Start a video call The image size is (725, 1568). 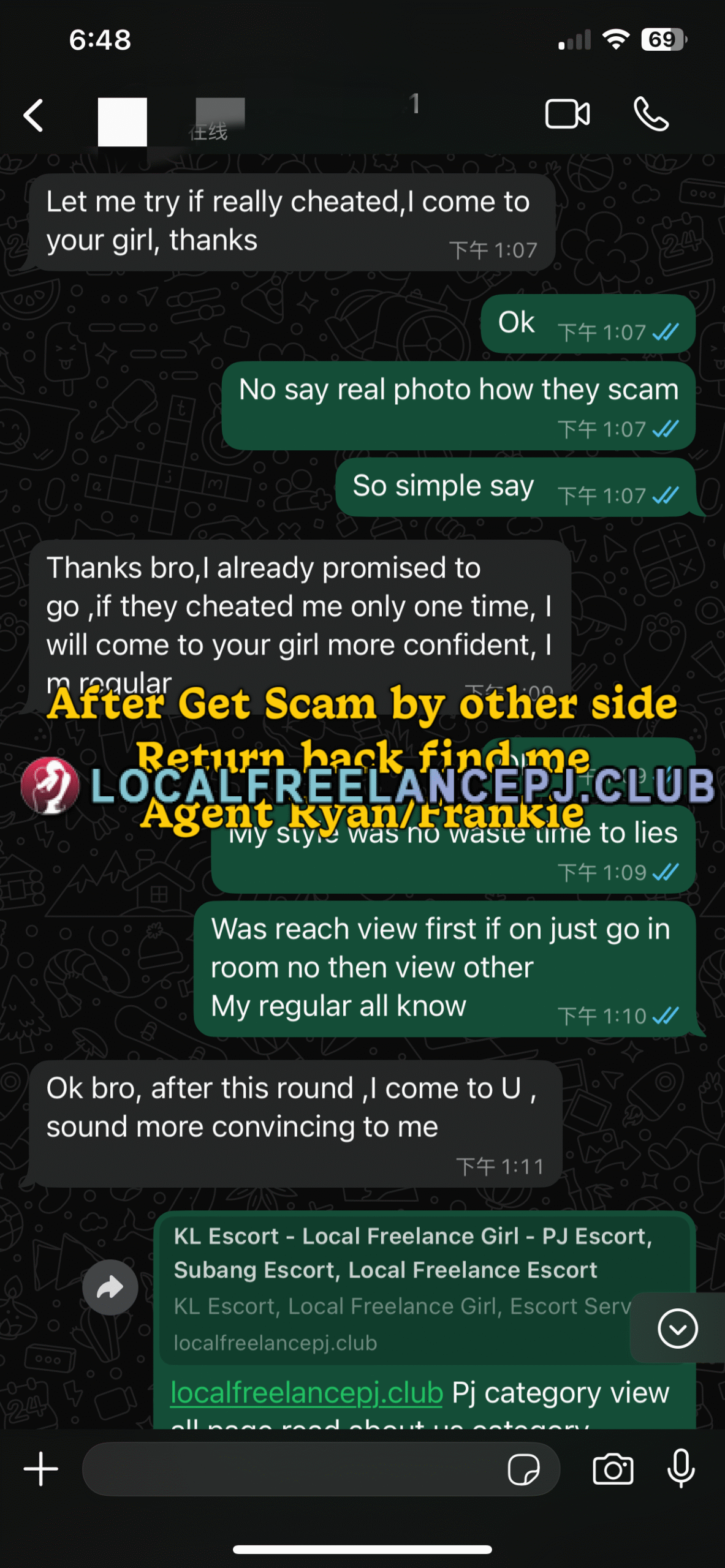pos(567,114)
